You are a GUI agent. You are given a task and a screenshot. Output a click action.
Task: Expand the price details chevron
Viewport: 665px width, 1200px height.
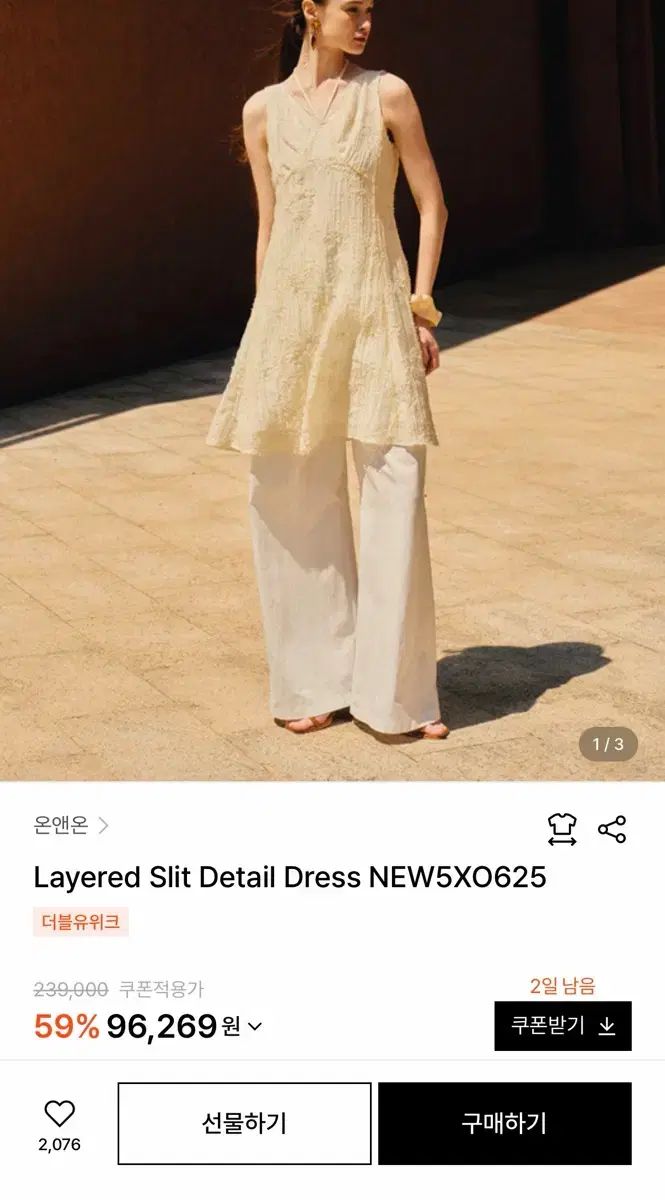coord(255,1026)
